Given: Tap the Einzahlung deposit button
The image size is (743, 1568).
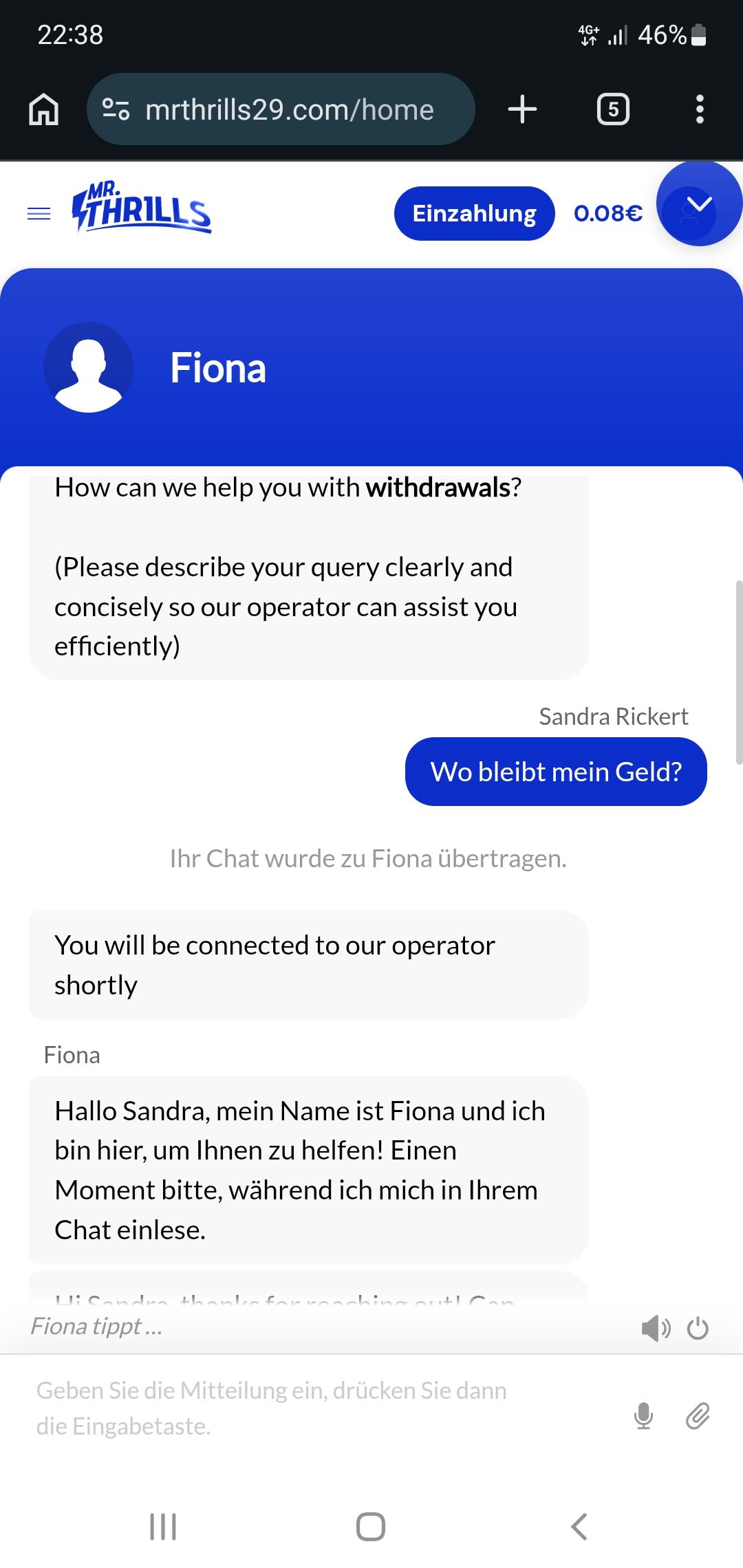Looking at the screenshot, I should pos(474,214).
